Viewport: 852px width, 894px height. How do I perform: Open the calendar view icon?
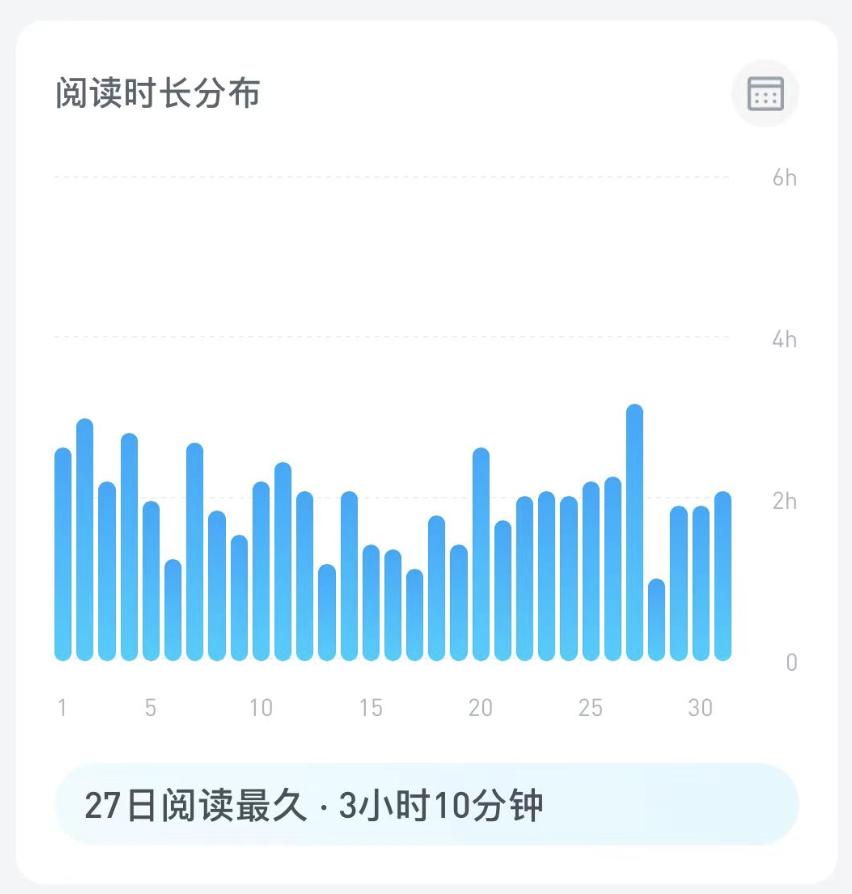pyautogui.click(x=765, y=94)
